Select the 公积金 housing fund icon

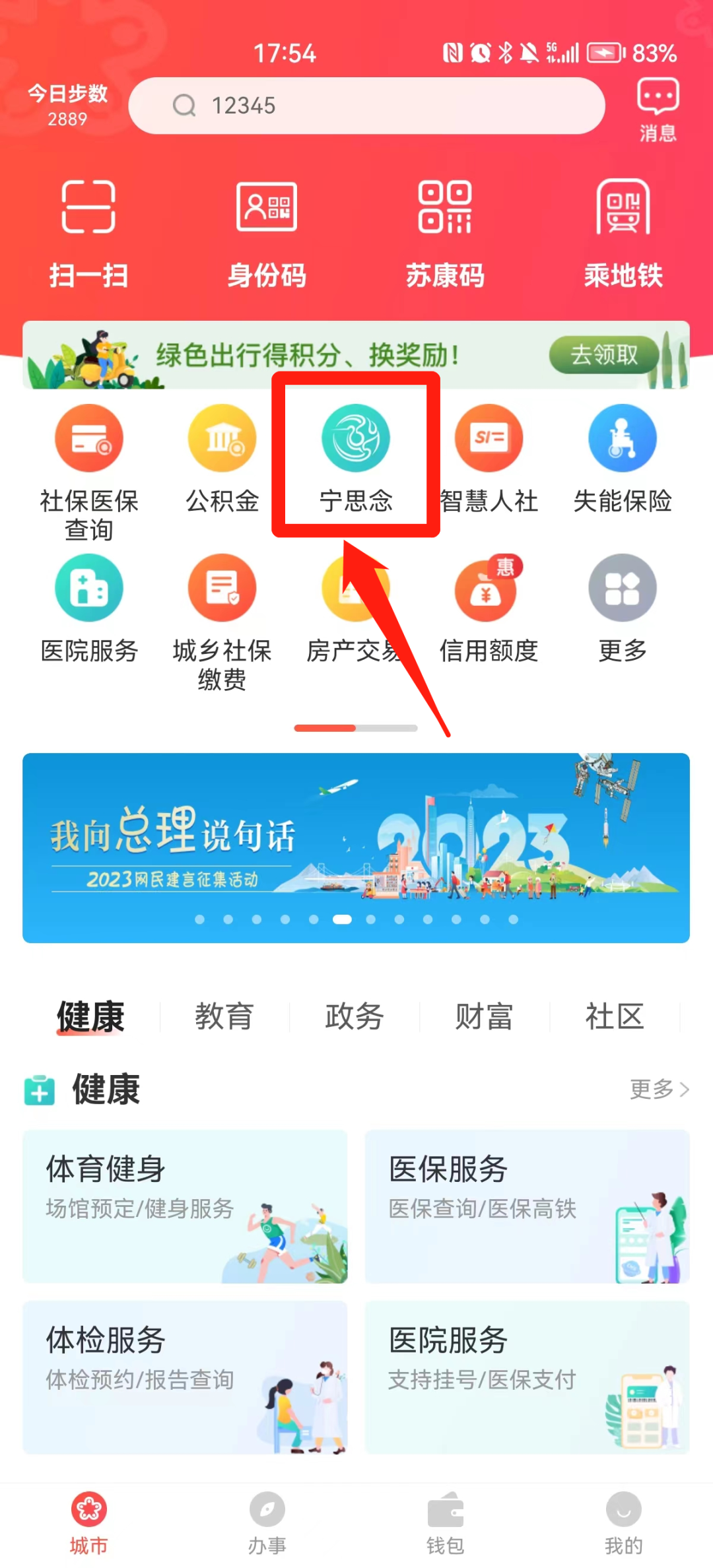(222, 438)
